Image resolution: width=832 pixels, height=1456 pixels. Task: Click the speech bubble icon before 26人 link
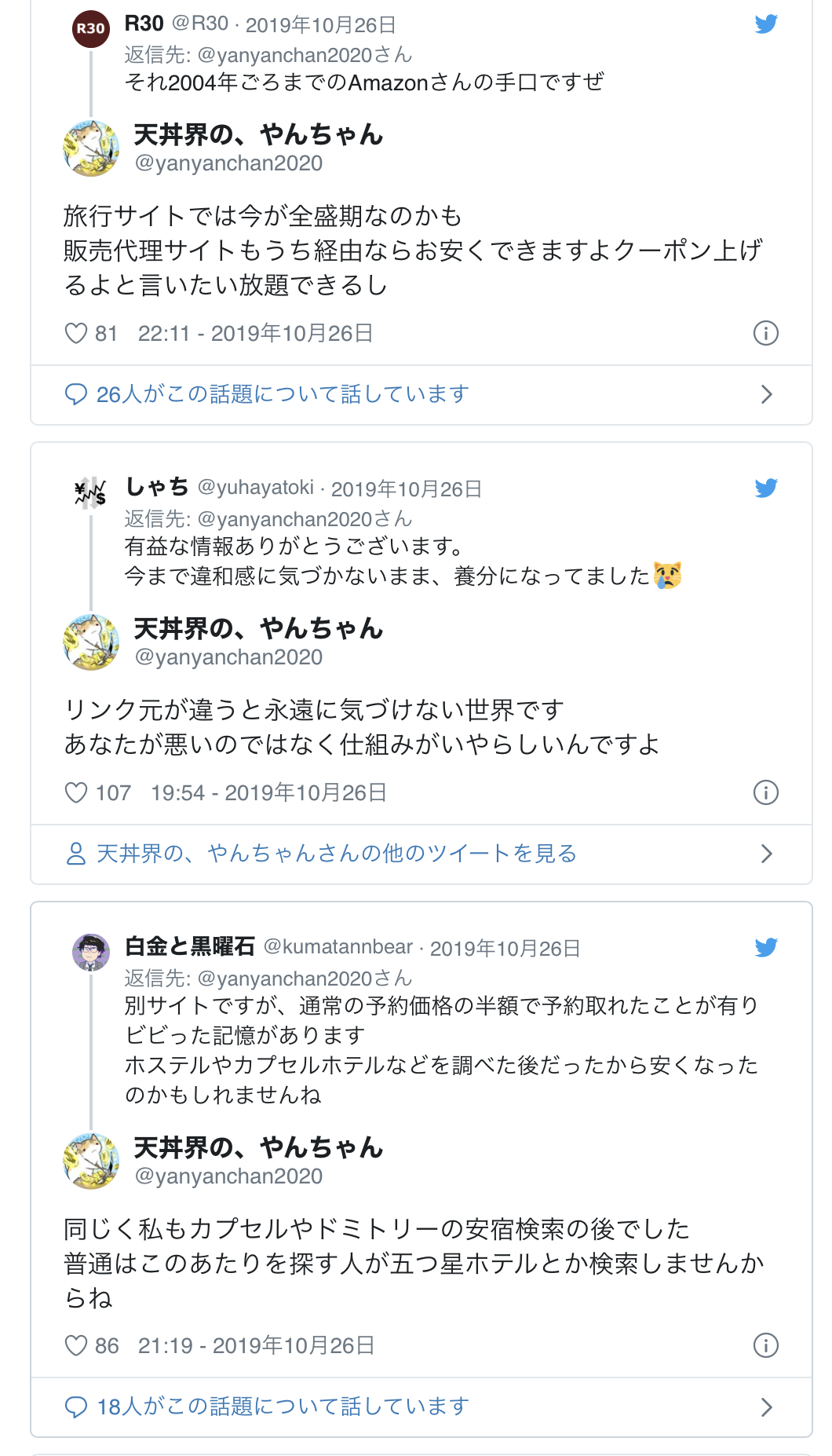(76, 394)
